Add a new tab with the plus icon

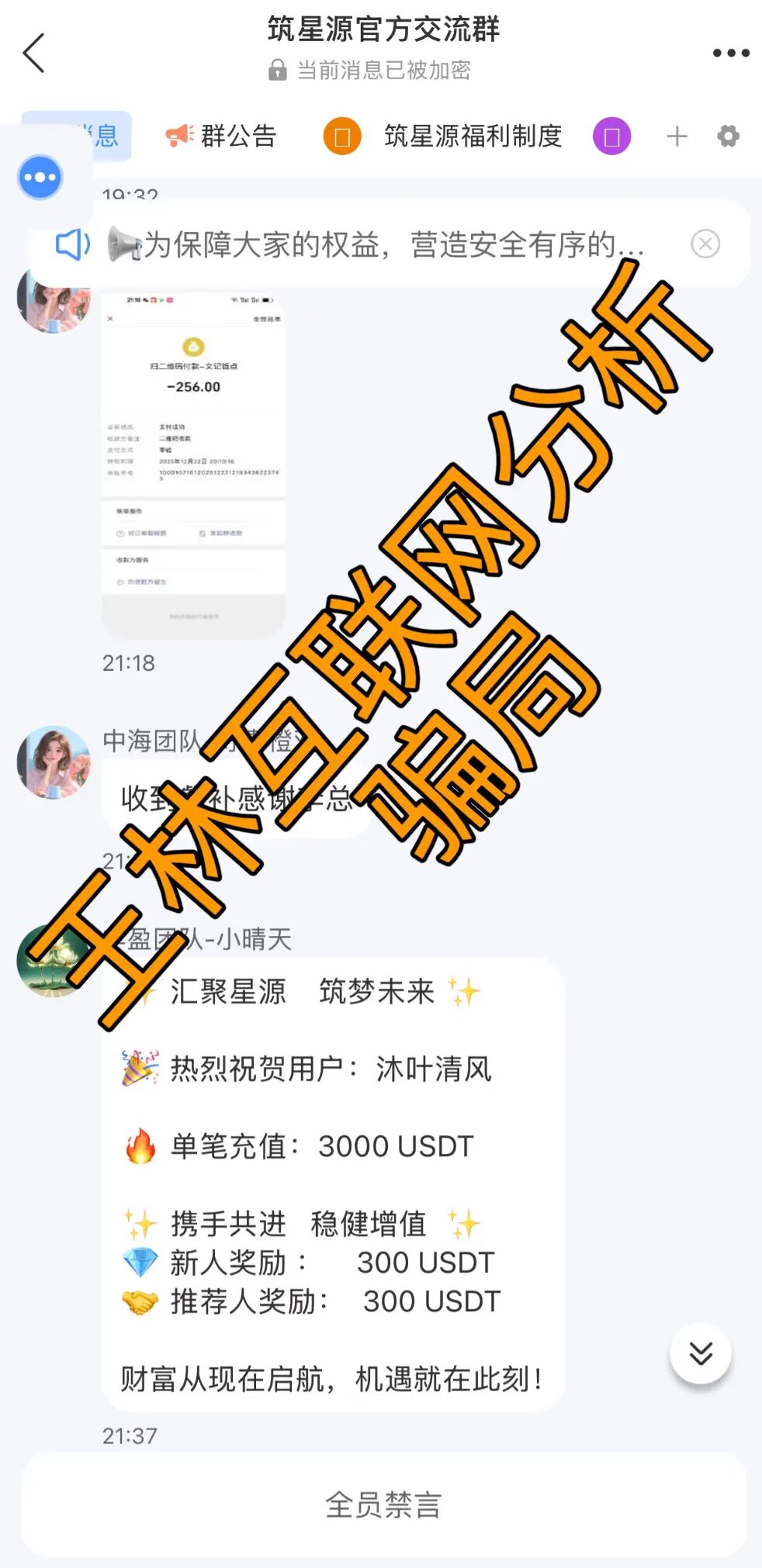(677, 136)
